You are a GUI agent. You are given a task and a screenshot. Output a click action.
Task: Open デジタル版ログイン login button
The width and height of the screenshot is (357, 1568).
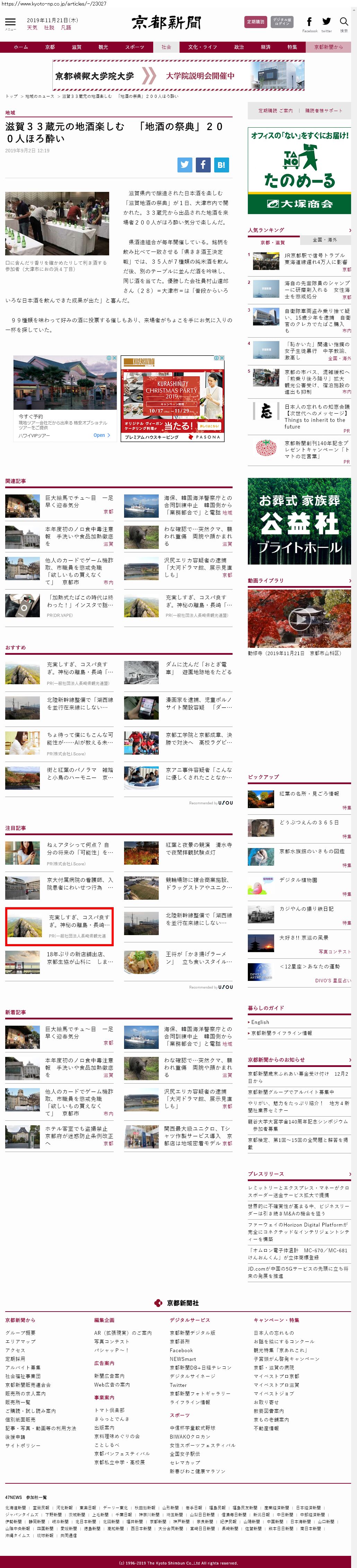click(x=281, y=22)
